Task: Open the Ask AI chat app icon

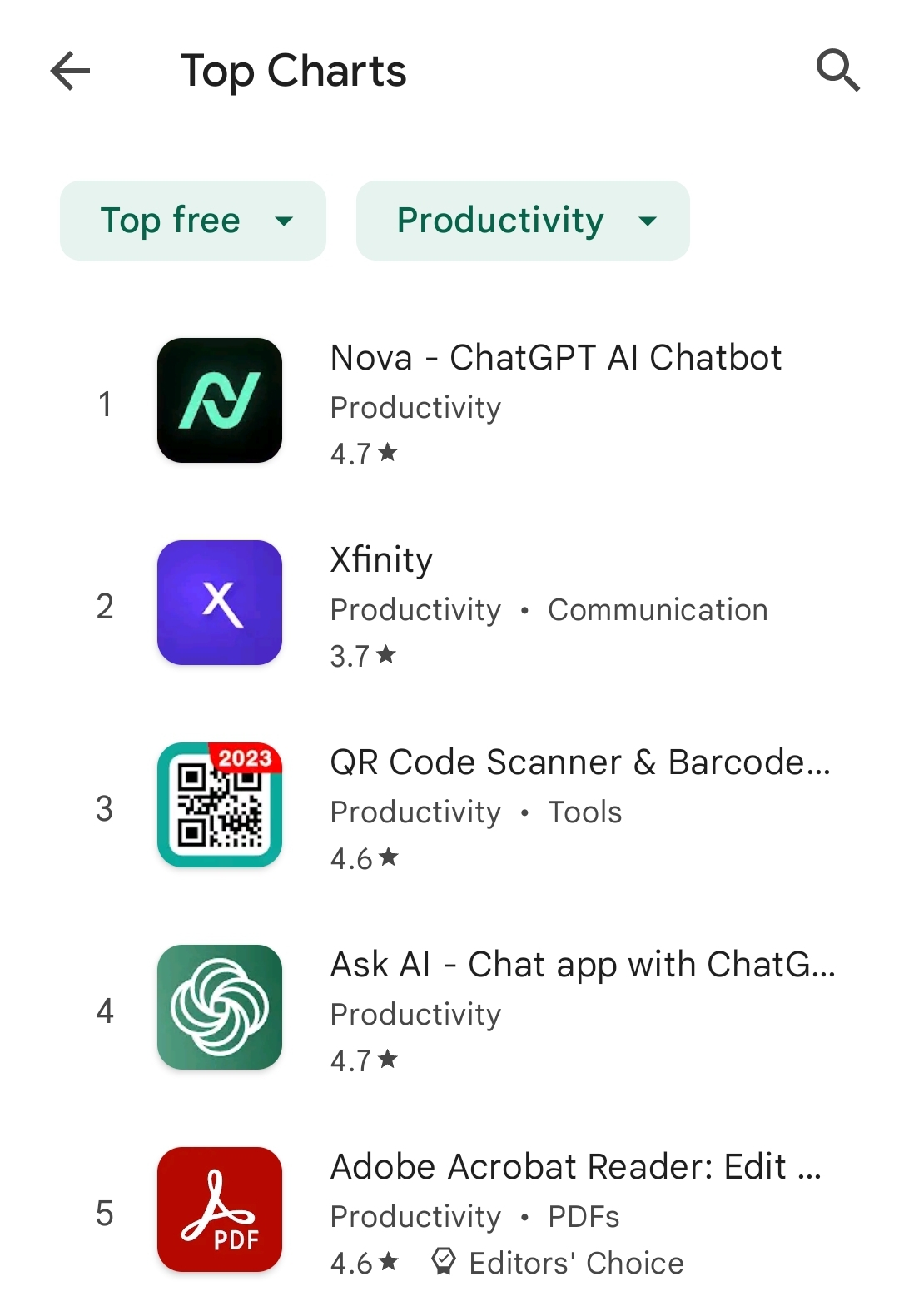Action: tap(219, 1008)
